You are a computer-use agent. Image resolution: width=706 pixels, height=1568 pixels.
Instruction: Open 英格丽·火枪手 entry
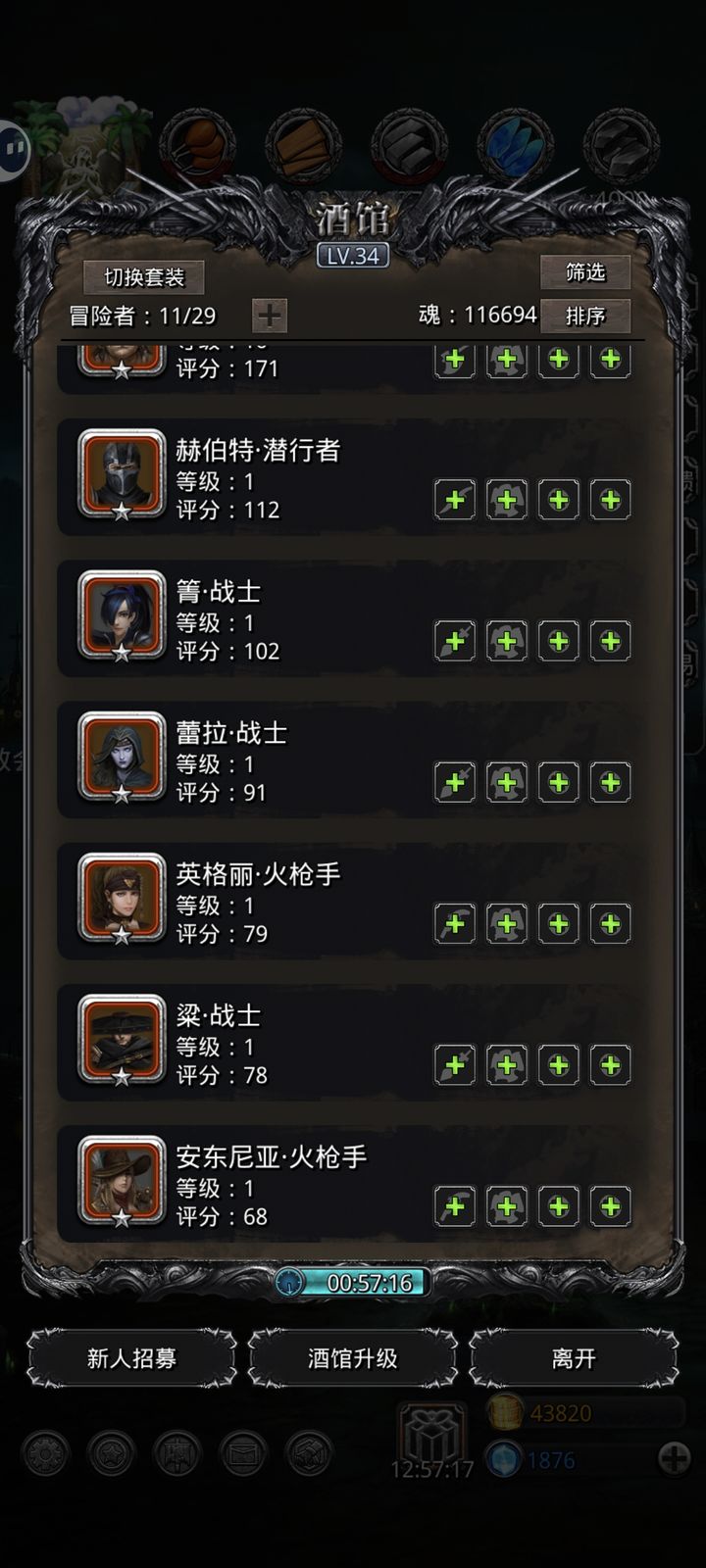click(257, 901)
